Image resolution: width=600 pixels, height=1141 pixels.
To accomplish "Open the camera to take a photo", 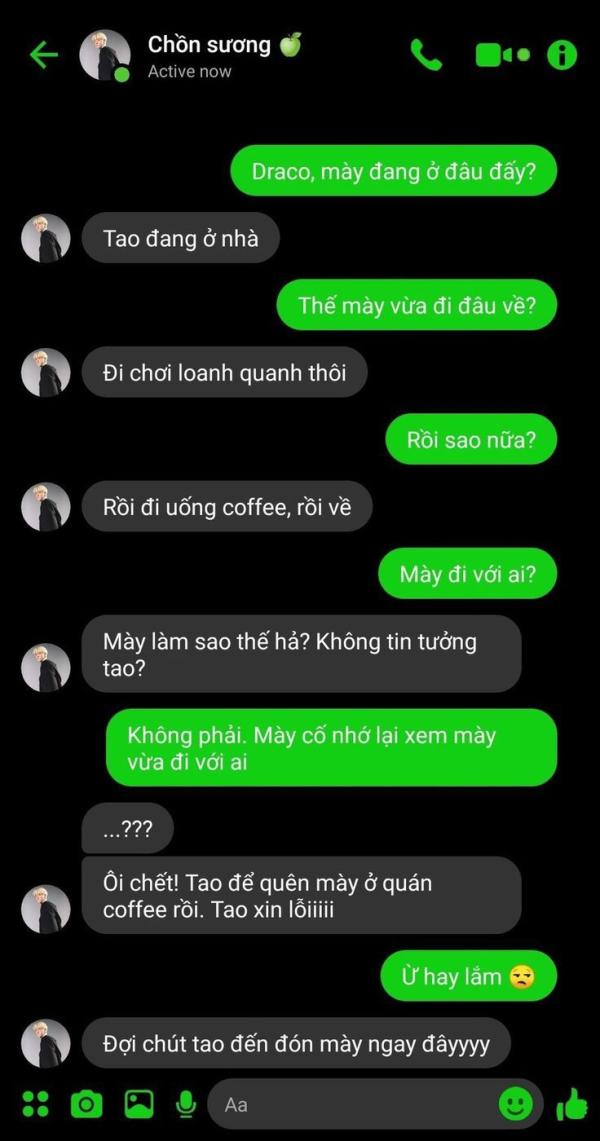I will point(87,1104).
